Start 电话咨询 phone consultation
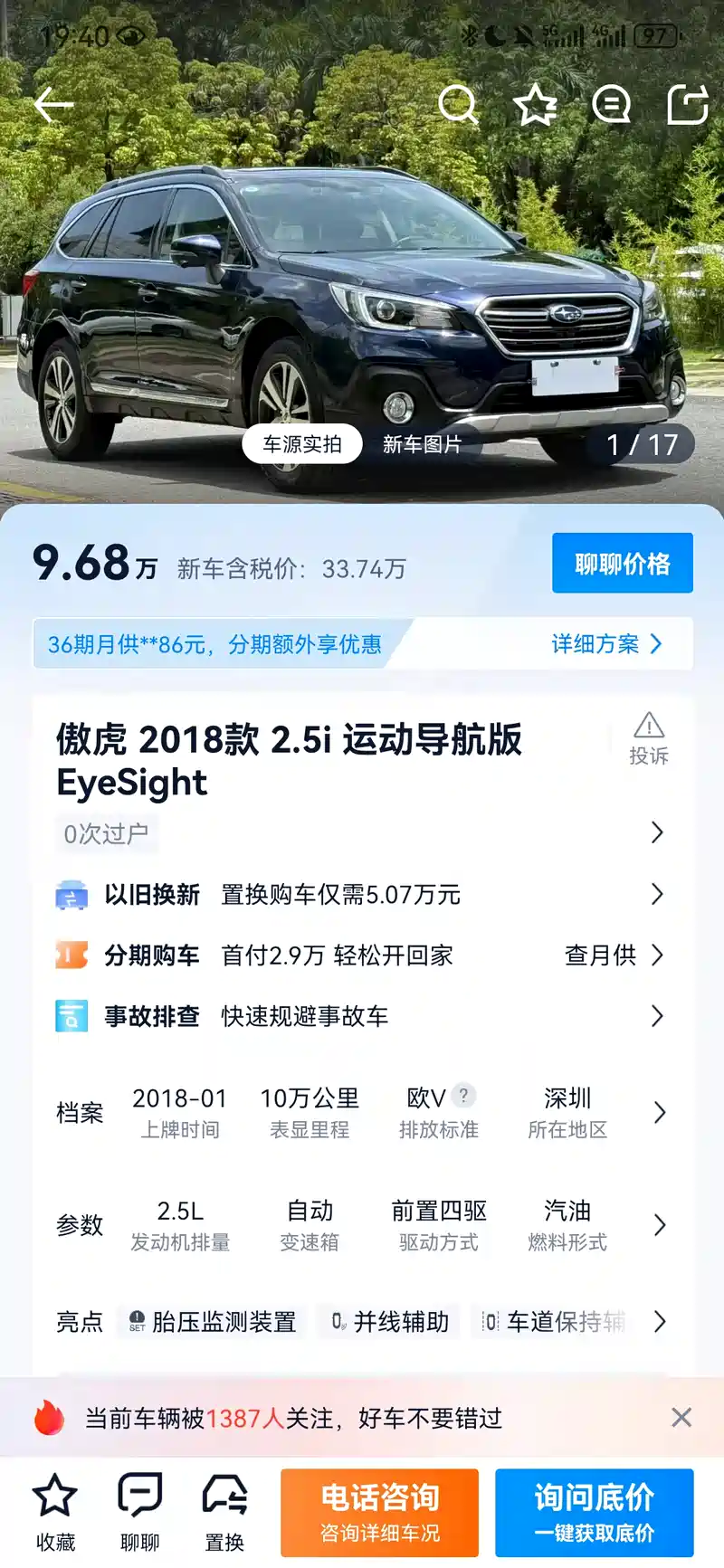 pos(379,1512)
